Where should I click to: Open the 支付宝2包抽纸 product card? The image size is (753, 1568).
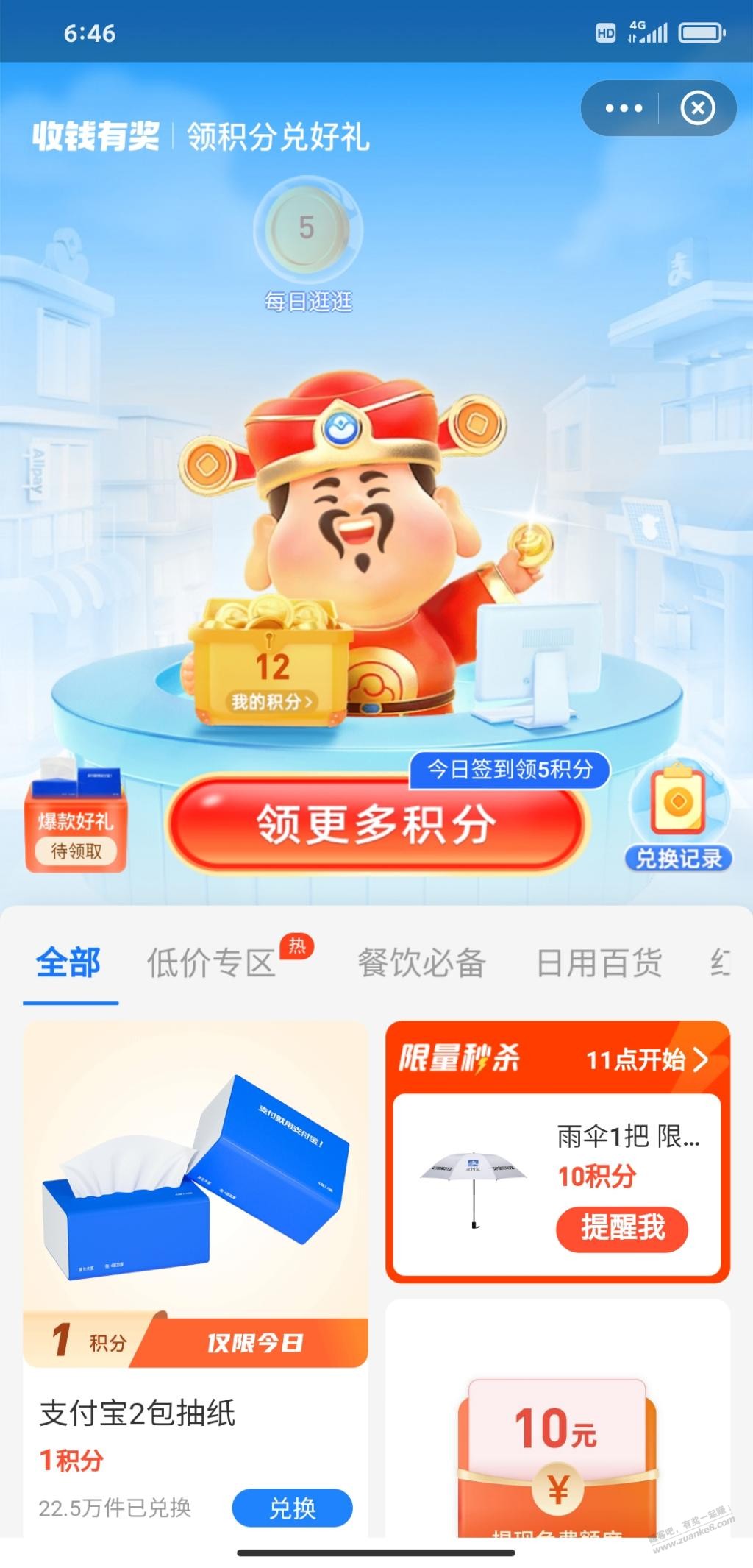click(195, 1192)
